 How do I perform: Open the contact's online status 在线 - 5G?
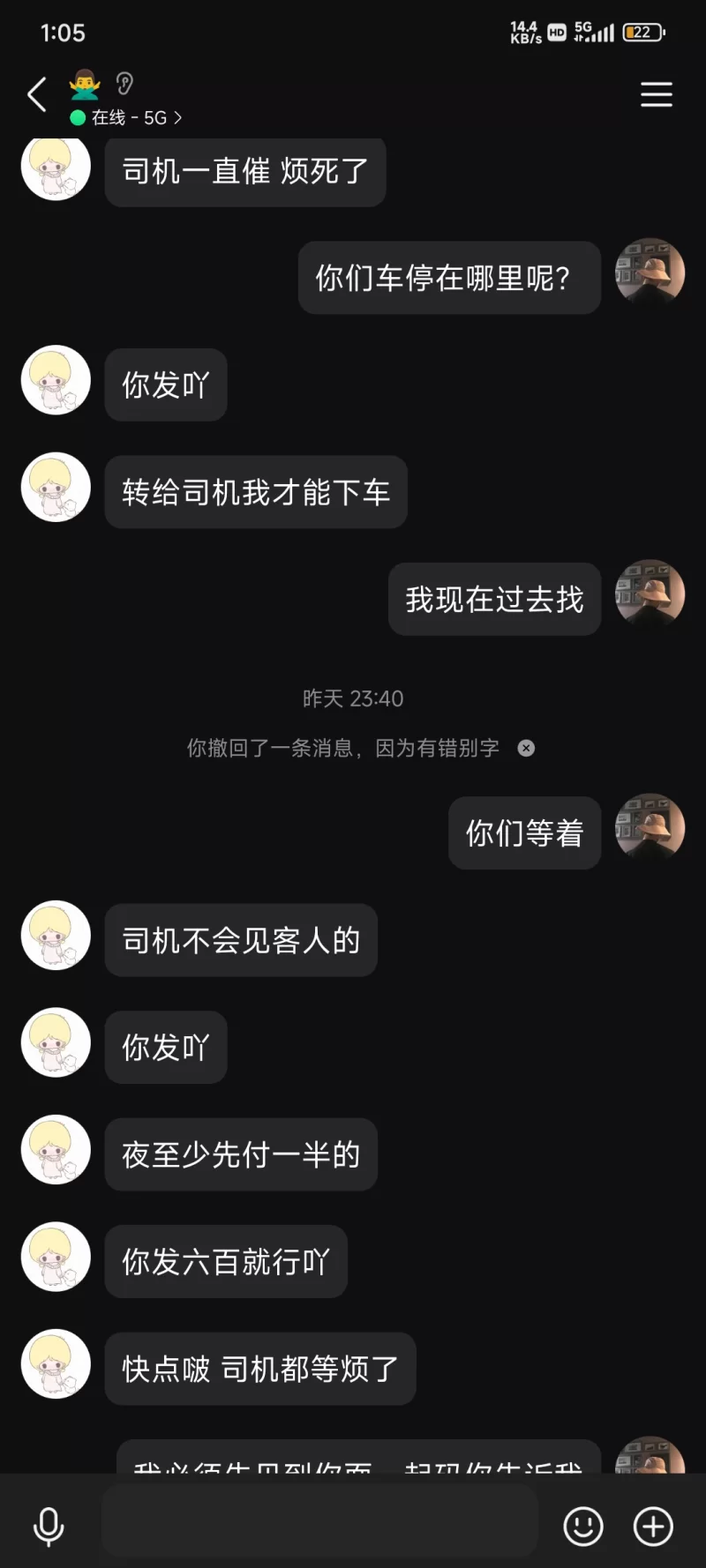coord(126,117)
